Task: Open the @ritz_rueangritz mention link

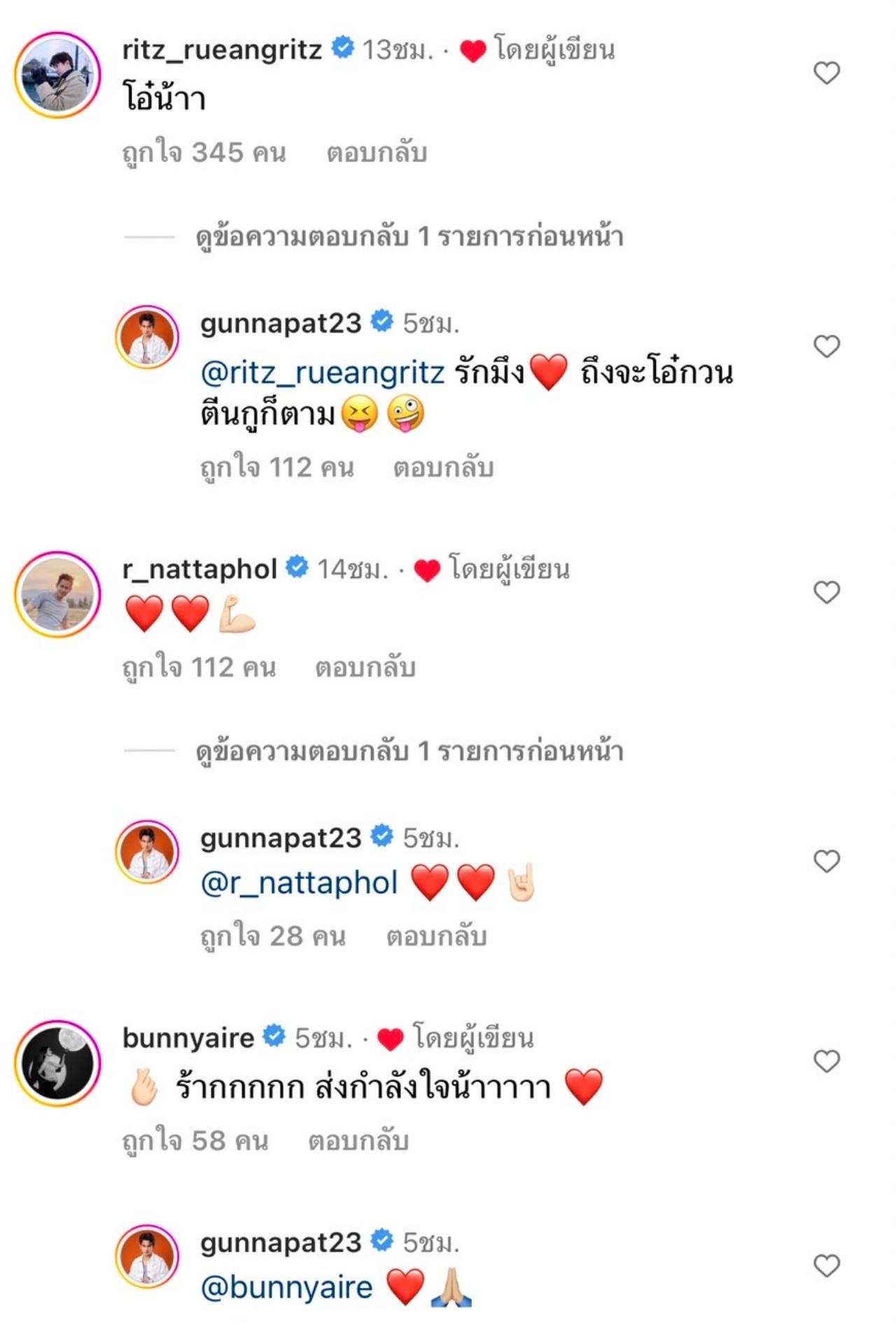Action: pyautogui.click(x=323, y=372)
